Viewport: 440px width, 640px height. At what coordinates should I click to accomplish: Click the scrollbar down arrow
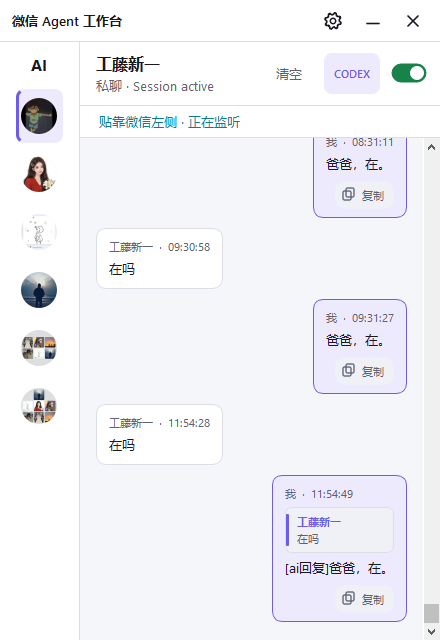tap(431, 631)
